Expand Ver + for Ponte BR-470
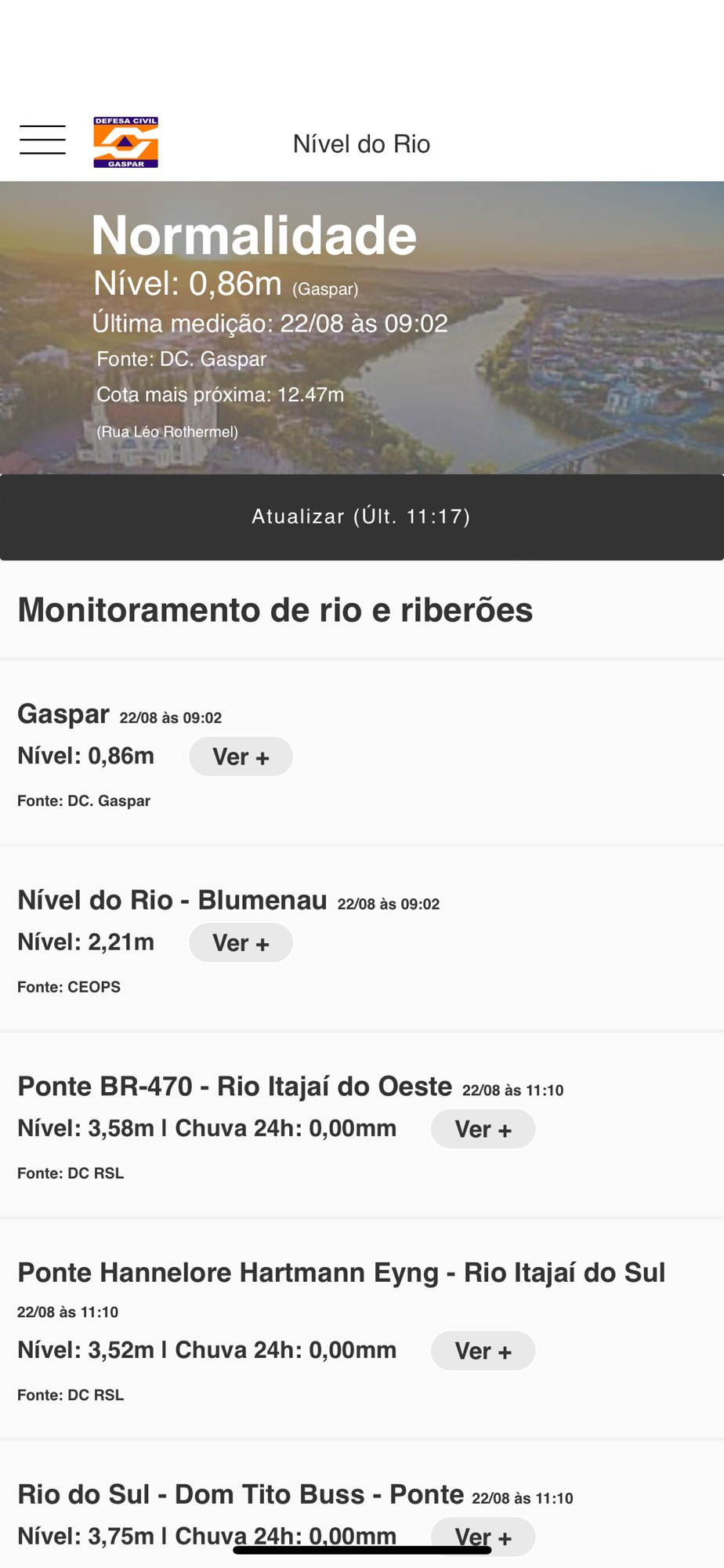This screenshot has height=1568, width=724. pos(483,1129)
